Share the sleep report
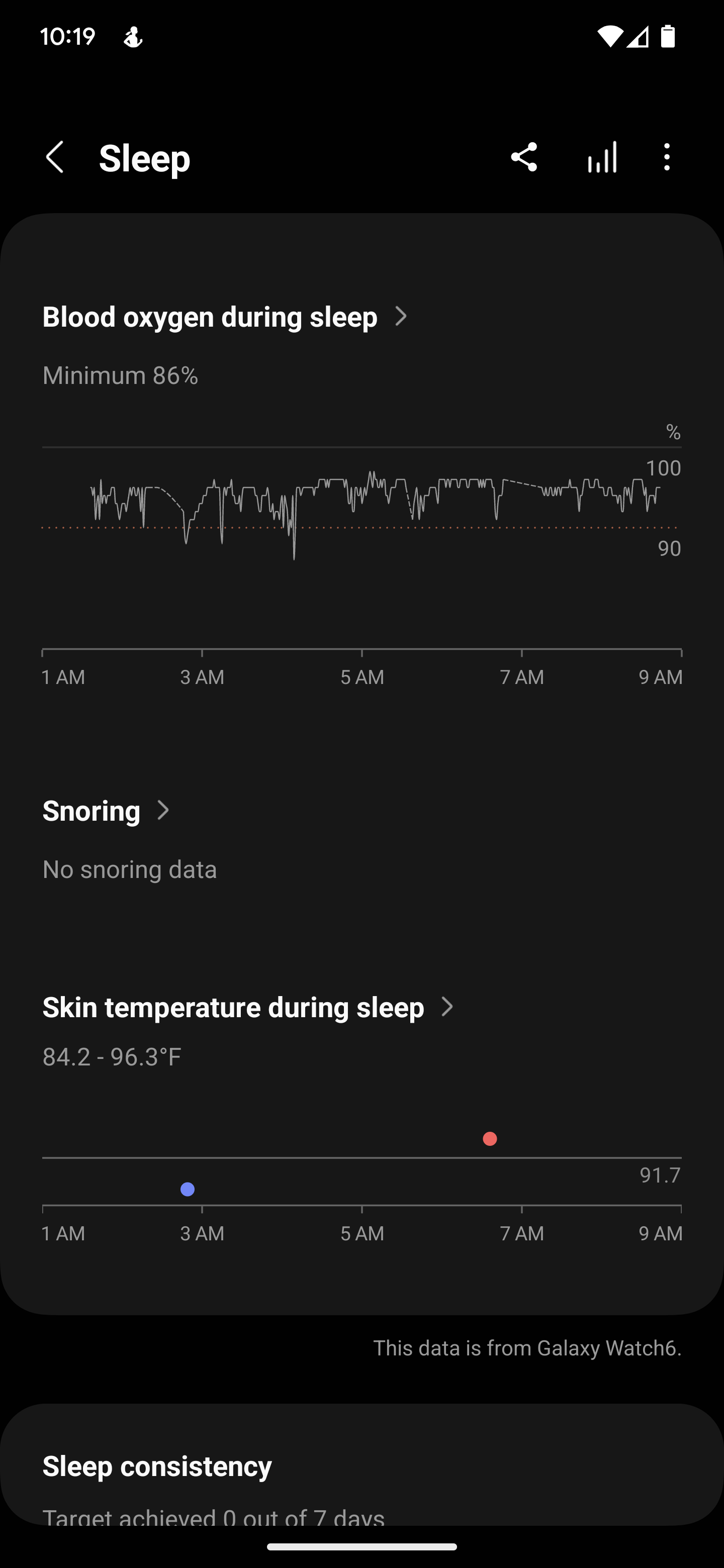724x1568 pixels. click(x=524, y=158)
